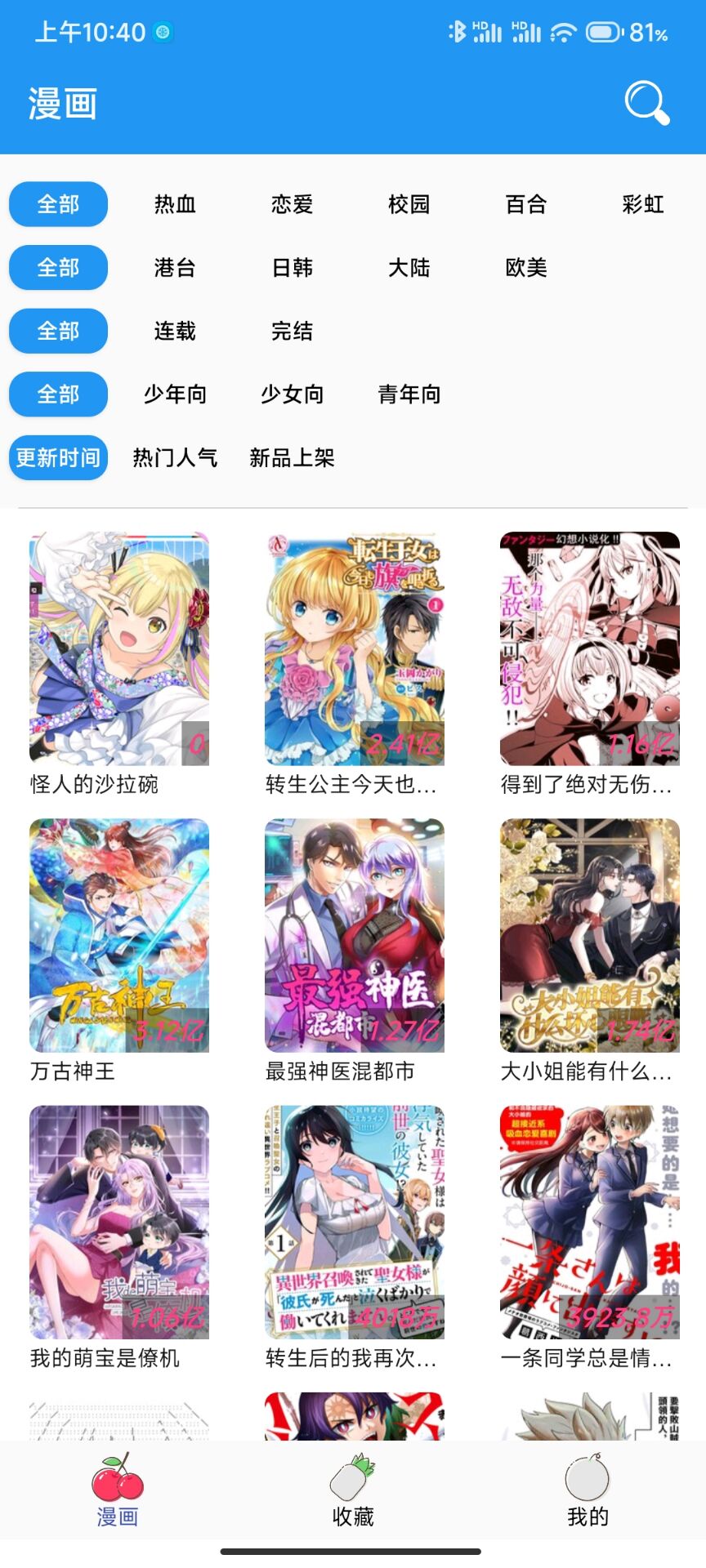
Task: Select the 彩虹 genre chip
Action: click(642, 204)
